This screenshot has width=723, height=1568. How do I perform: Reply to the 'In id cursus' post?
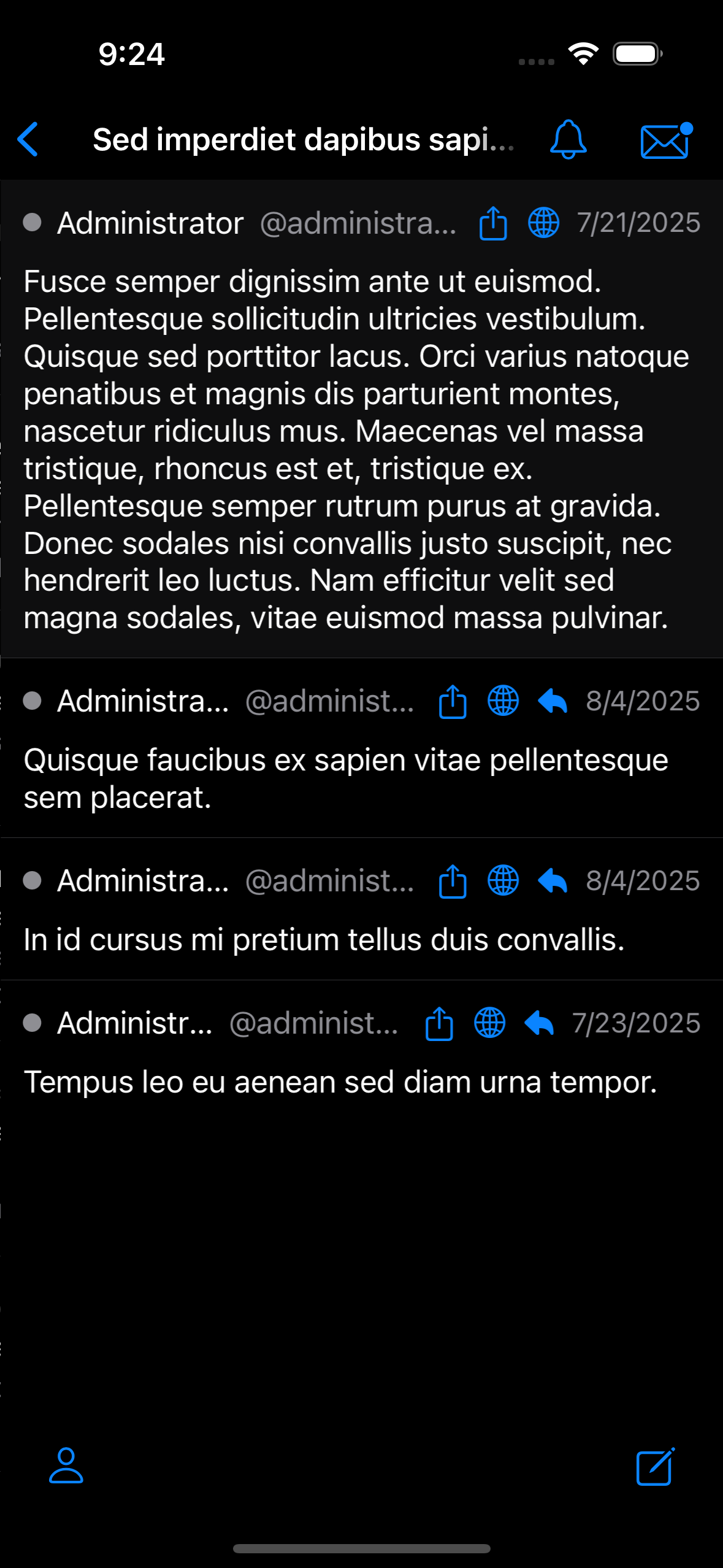[x=553, y=881]
